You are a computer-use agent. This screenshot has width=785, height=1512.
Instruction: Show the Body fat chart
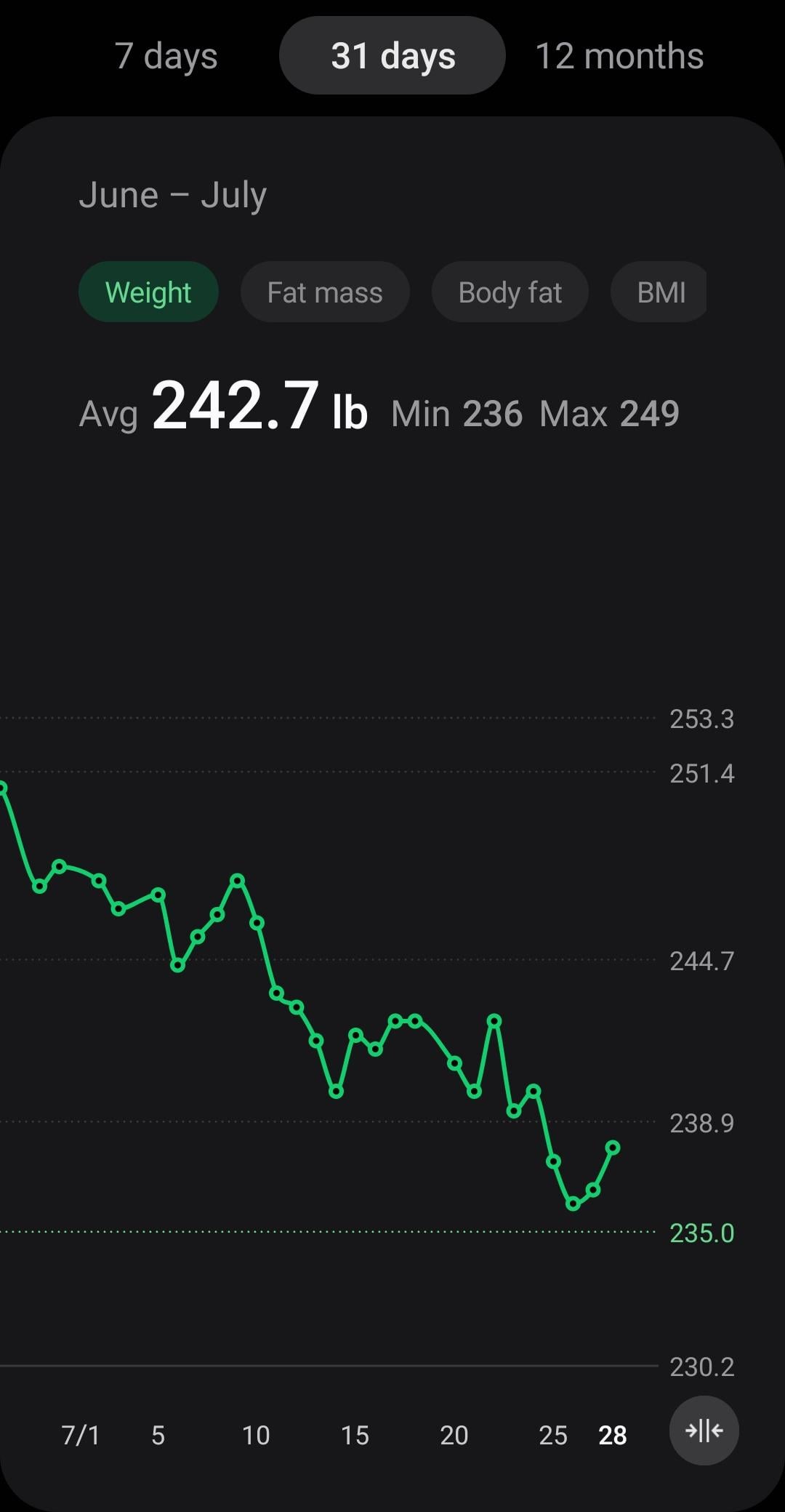(x=510, y=292)
